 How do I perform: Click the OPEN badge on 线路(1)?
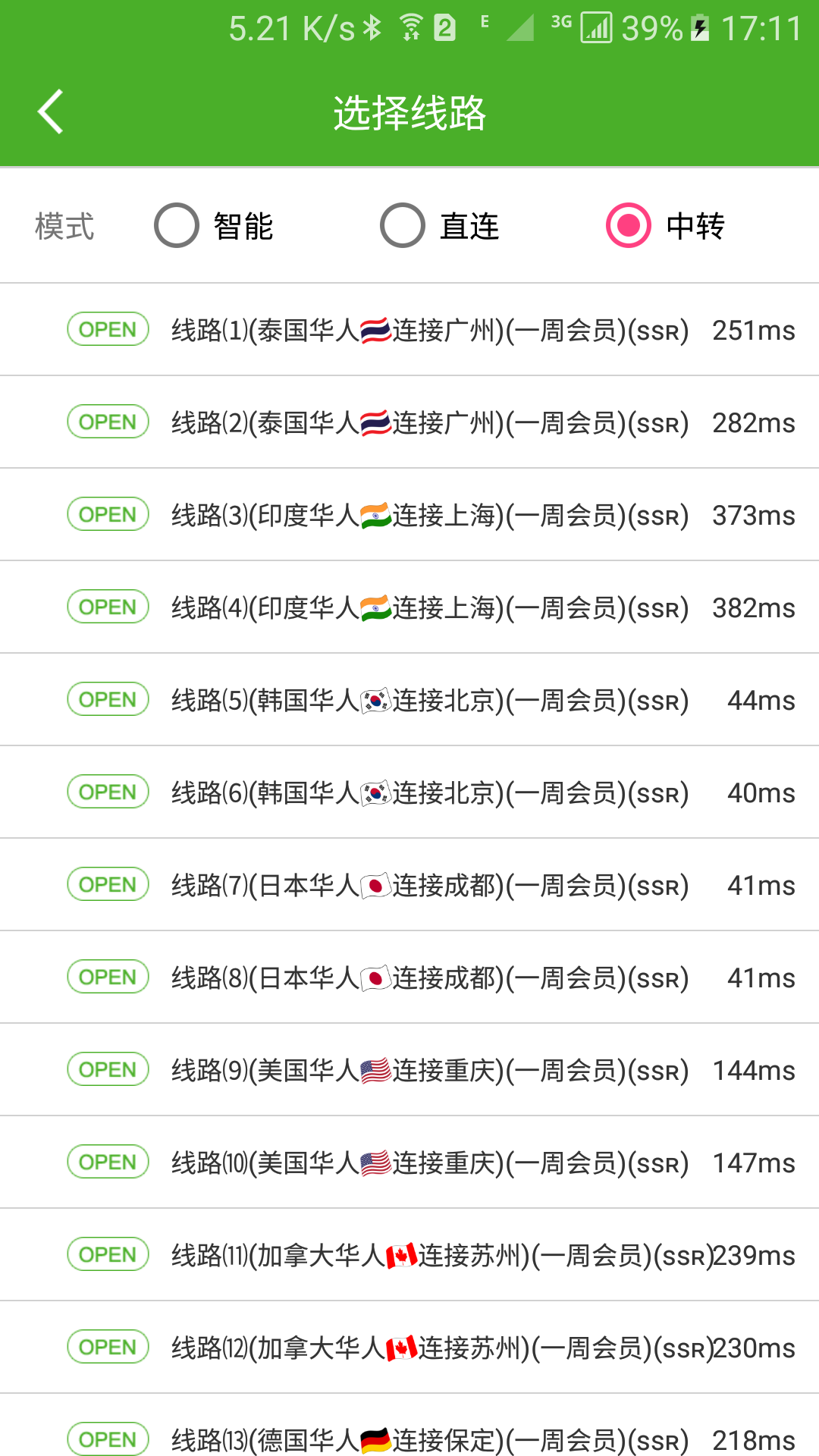point(106,329)
